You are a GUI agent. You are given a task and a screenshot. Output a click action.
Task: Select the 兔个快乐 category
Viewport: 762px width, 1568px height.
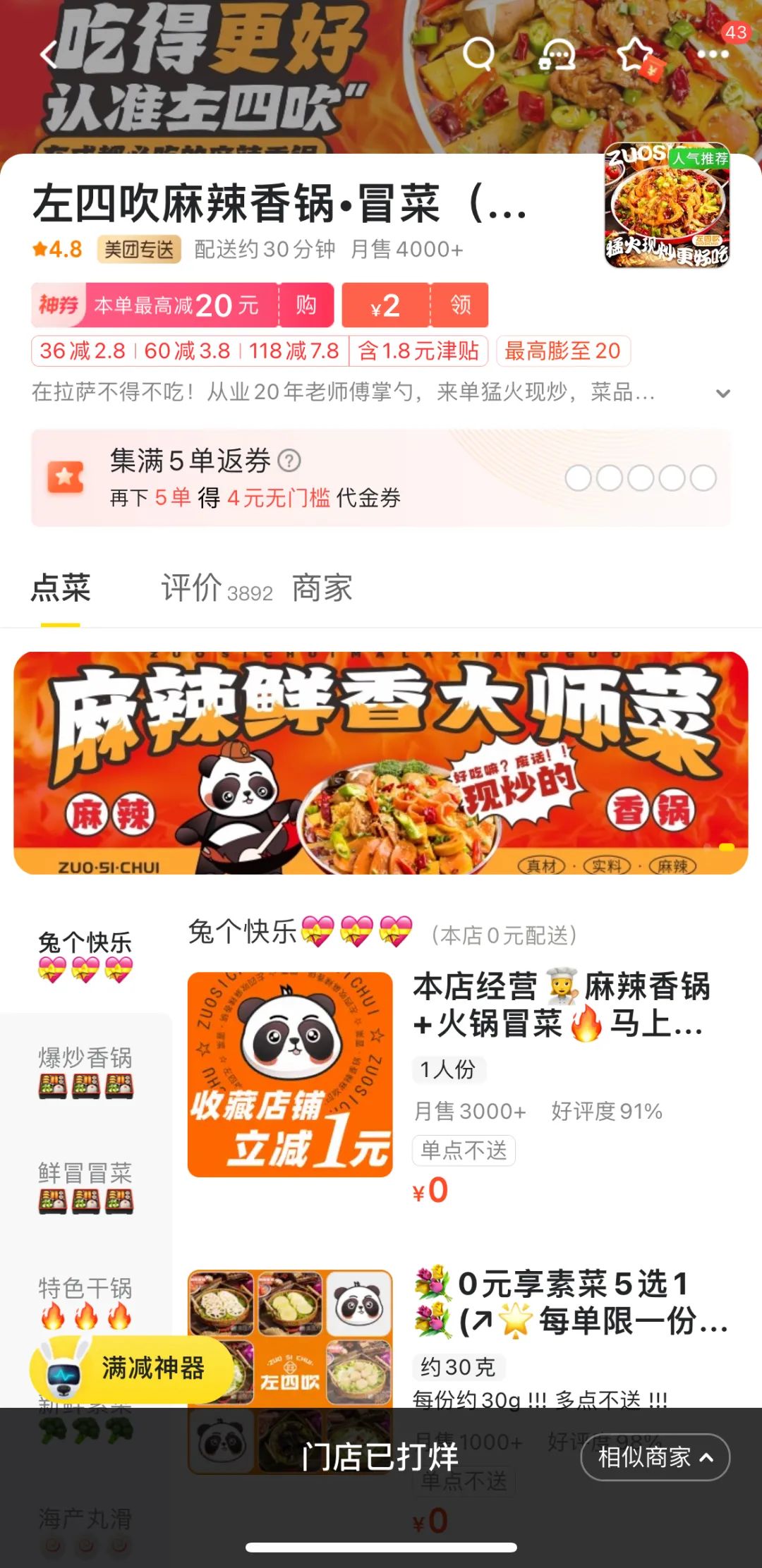(85, 956)
